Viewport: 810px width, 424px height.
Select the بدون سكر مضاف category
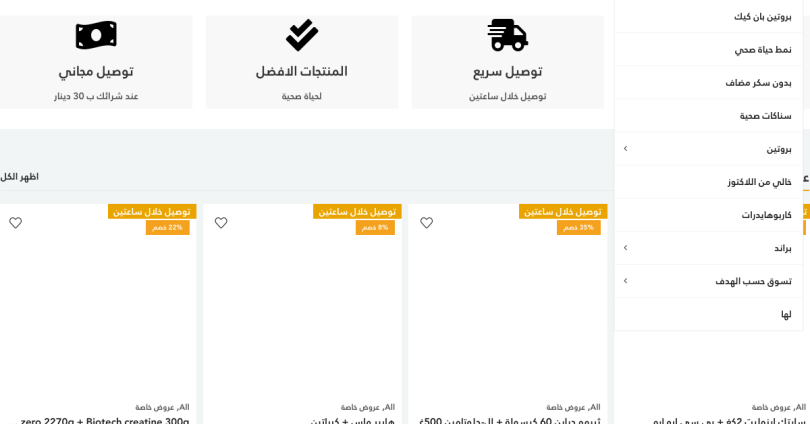(758, 82)
